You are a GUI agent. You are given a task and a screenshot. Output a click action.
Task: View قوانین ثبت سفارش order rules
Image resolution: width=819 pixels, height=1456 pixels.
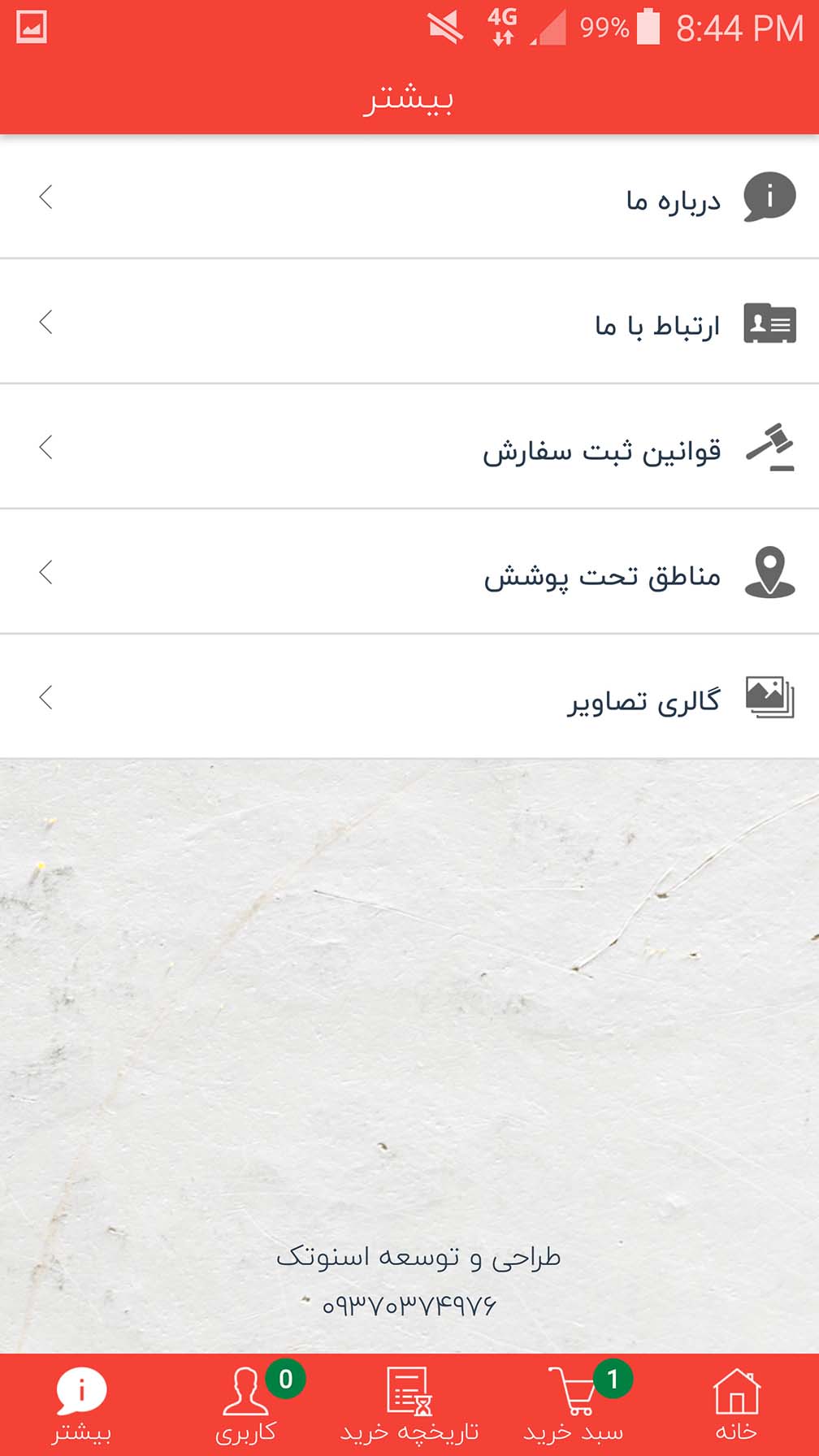point(409,447)
